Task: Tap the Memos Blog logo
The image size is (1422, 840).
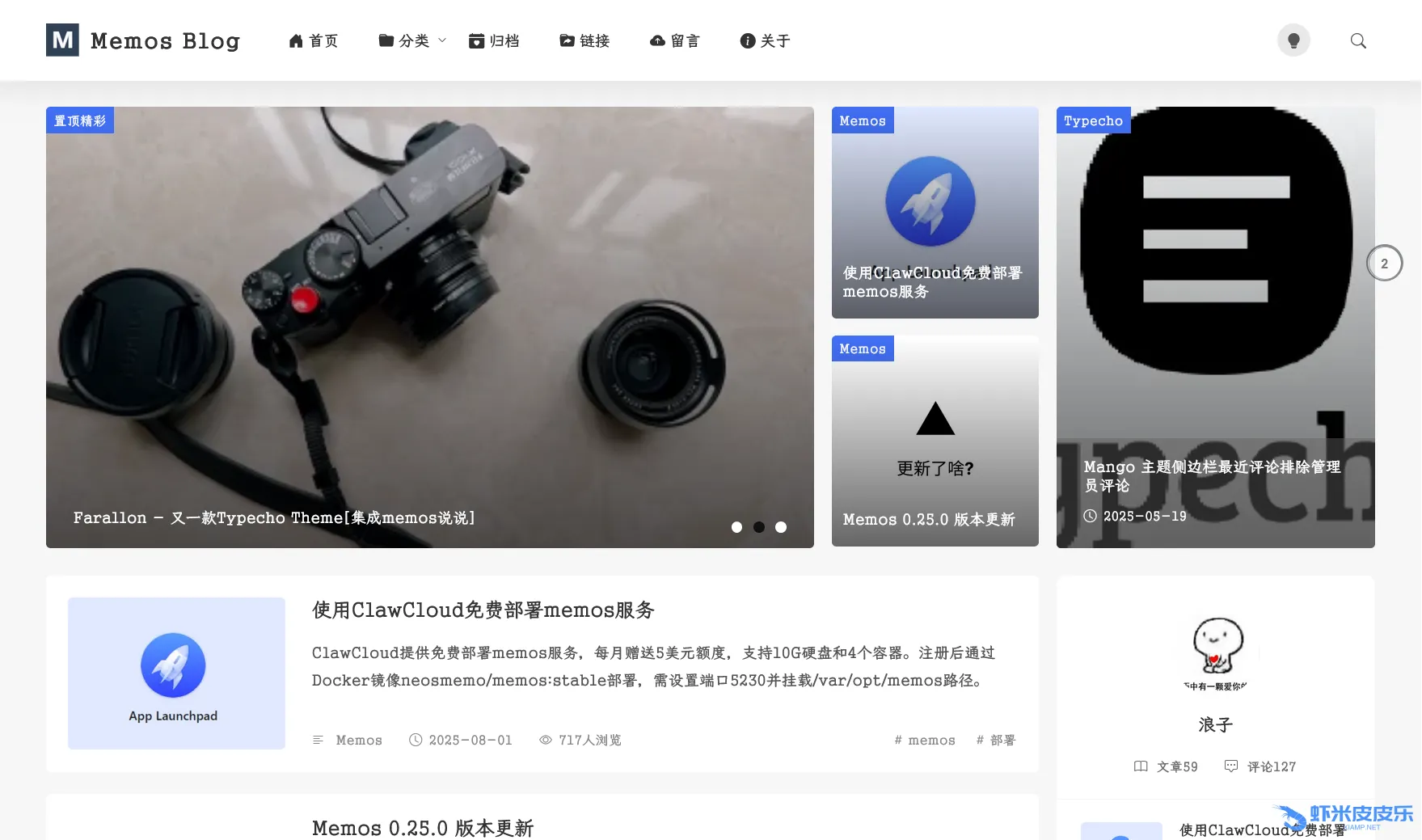Action: click(143, 40)
